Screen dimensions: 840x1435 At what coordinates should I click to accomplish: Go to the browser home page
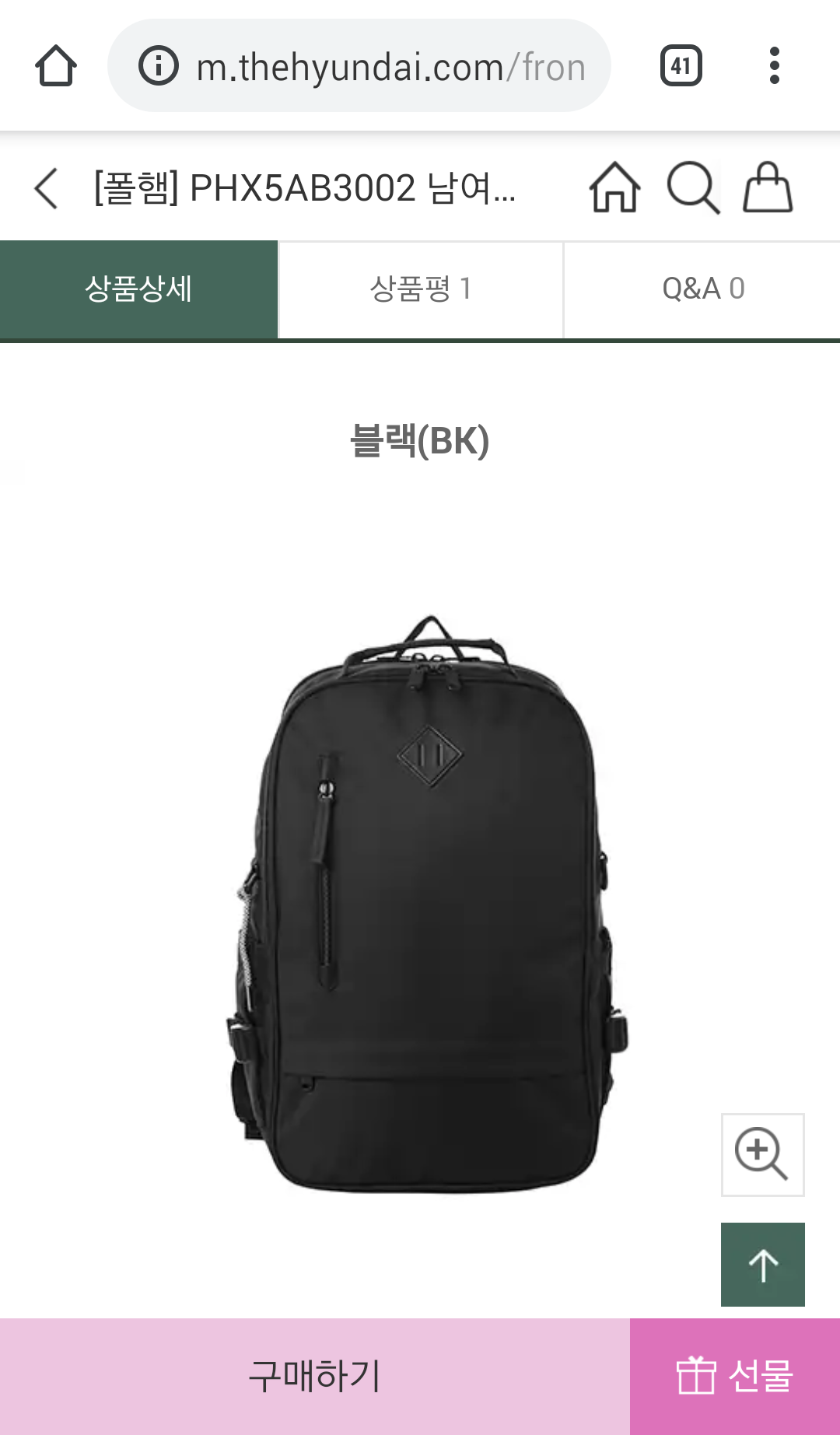[x=56, y=66]
